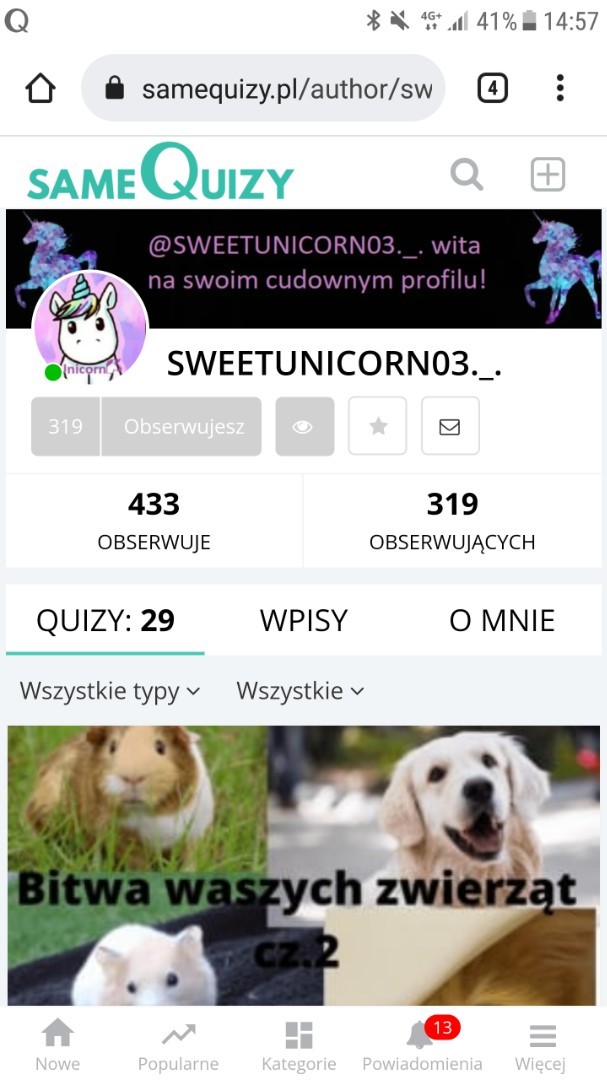View the 319 Obserwujących list
Viewport: 607px width, 1080px height.
click(x=452, y=521)
